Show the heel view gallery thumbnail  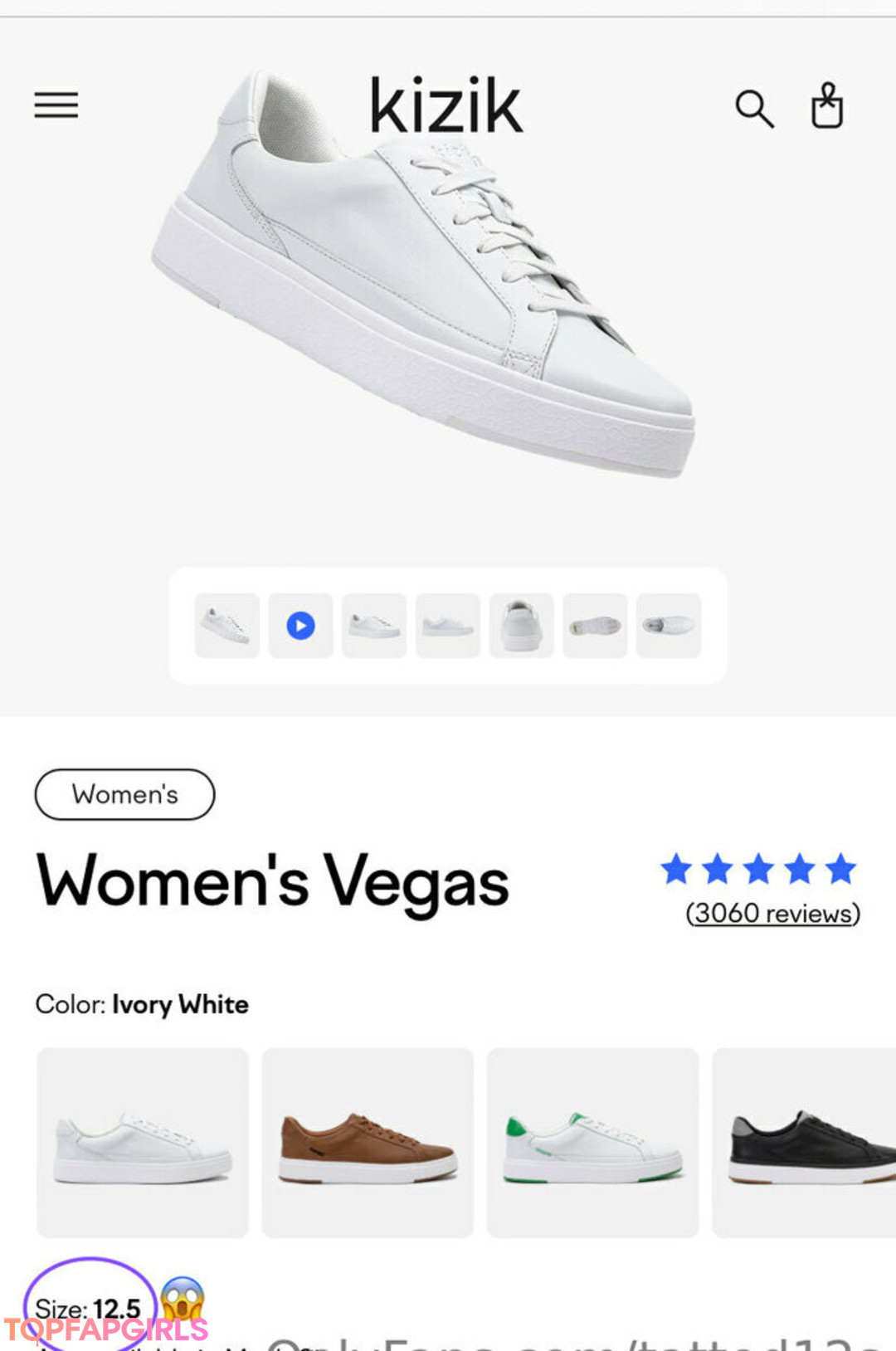pos(521,626)
